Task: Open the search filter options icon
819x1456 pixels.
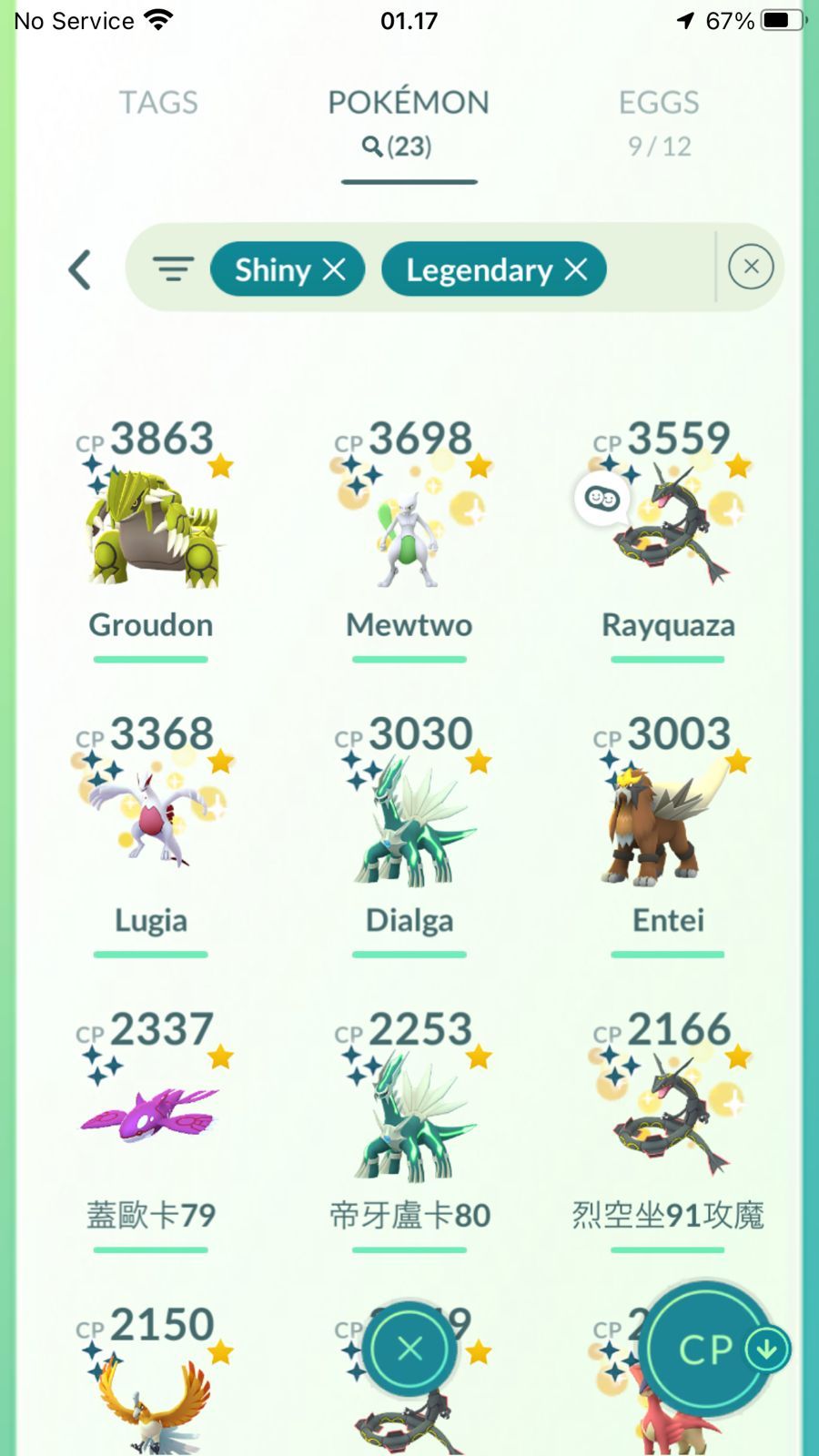Action: (173, 269)
